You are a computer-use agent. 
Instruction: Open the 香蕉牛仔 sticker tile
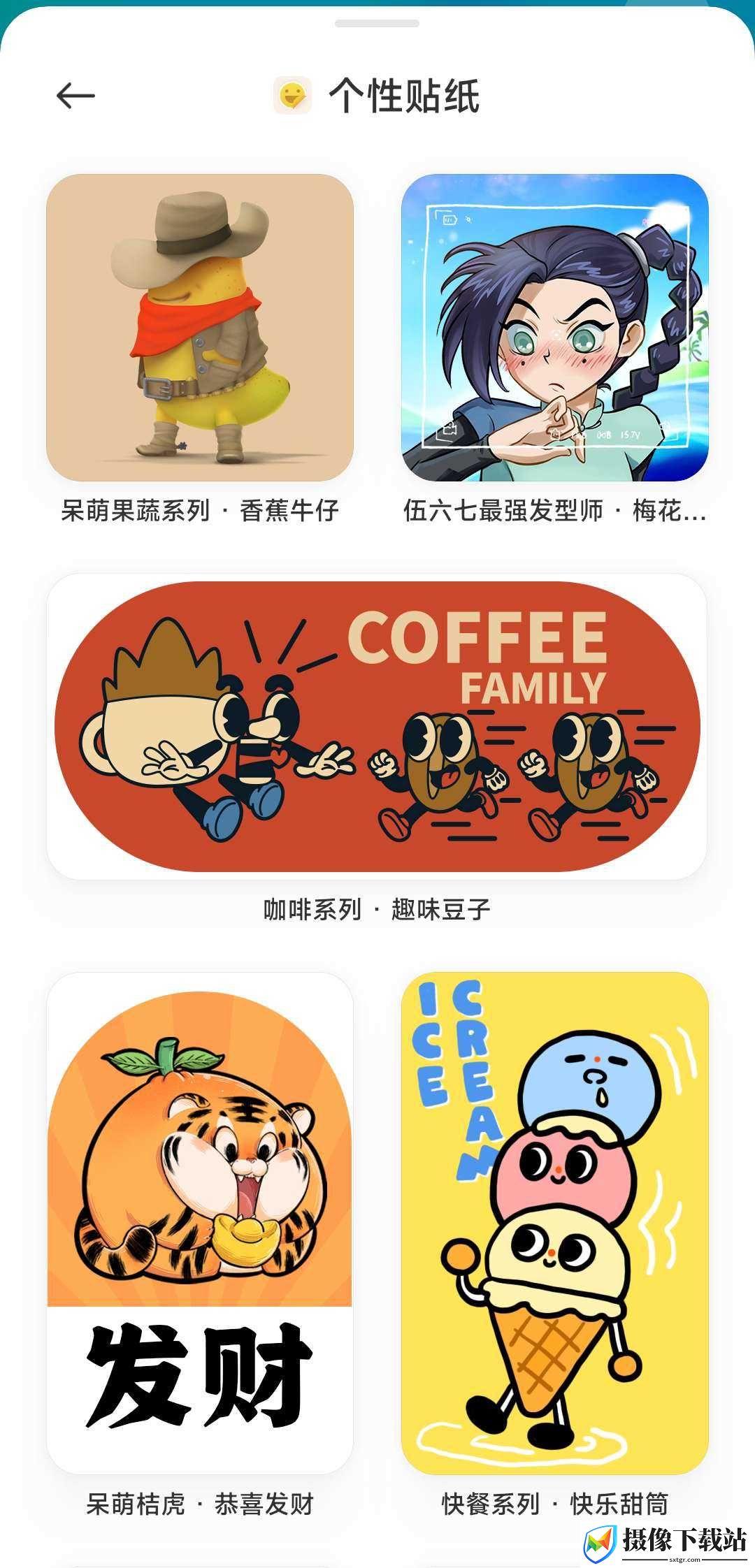coord(200,328)
